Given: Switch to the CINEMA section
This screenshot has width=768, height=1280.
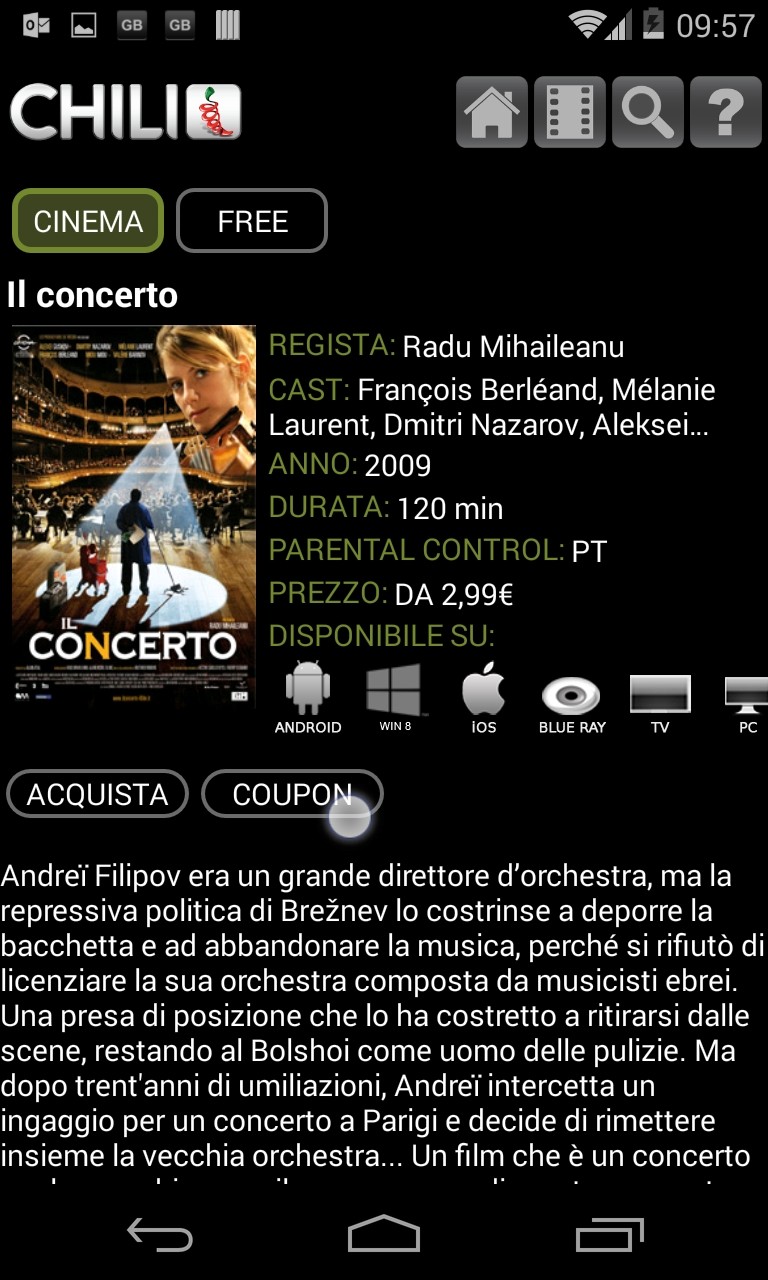Looking at the screenshot, I should [88, 221].
